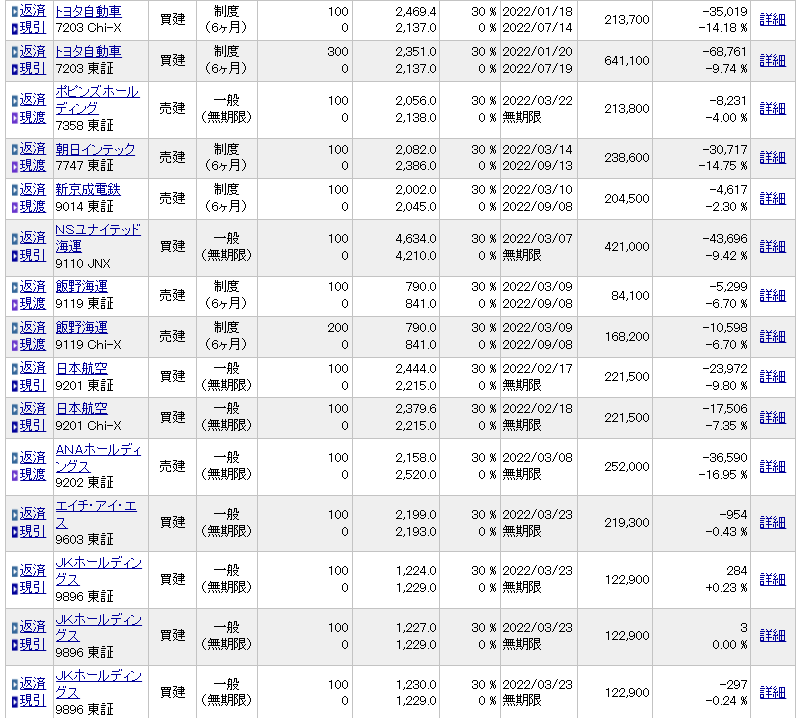Open the トヨタ自動車 7203 Chi-X stock link
The height and width of the screenshot is (718, 796).
88,11
